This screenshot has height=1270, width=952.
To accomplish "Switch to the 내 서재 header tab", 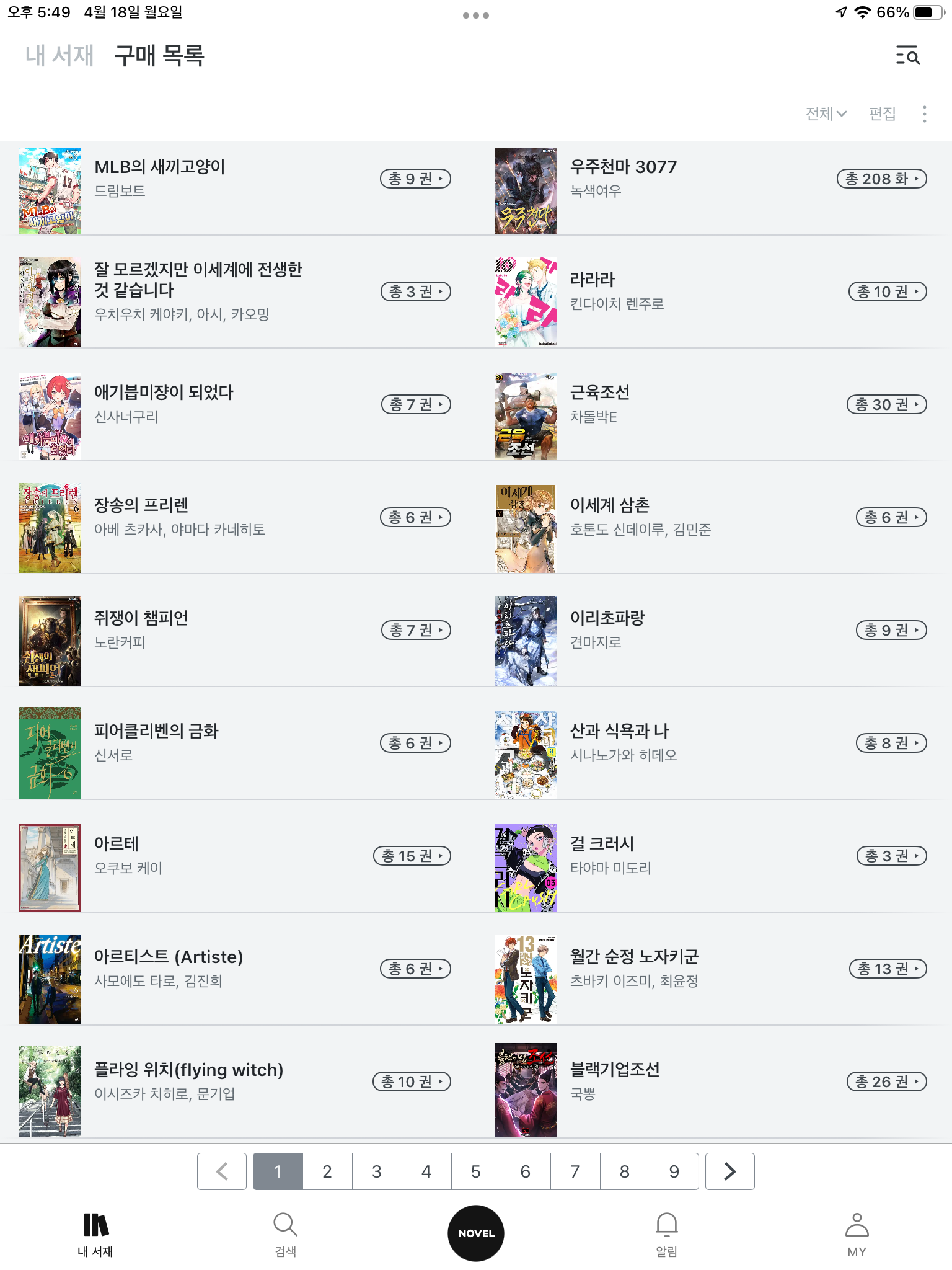I will pos(59,56).
